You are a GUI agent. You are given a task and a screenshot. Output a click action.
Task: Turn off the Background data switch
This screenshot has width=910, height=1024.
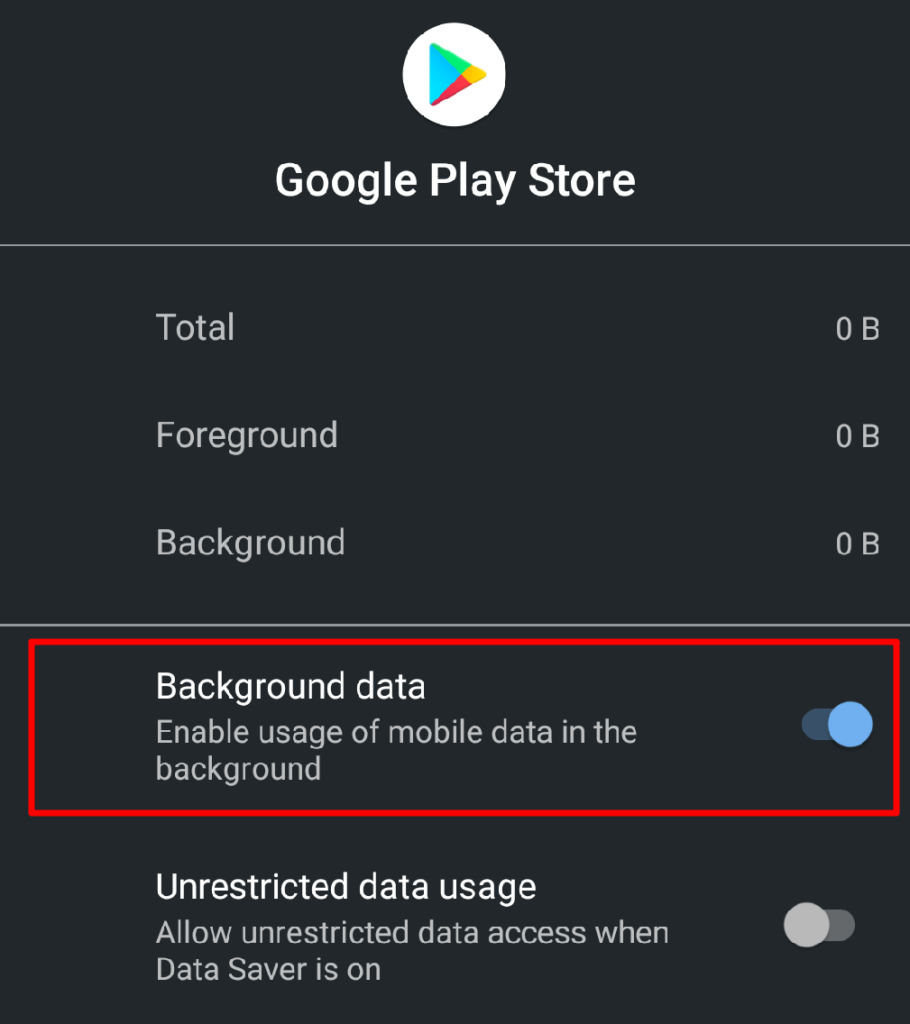837,725
